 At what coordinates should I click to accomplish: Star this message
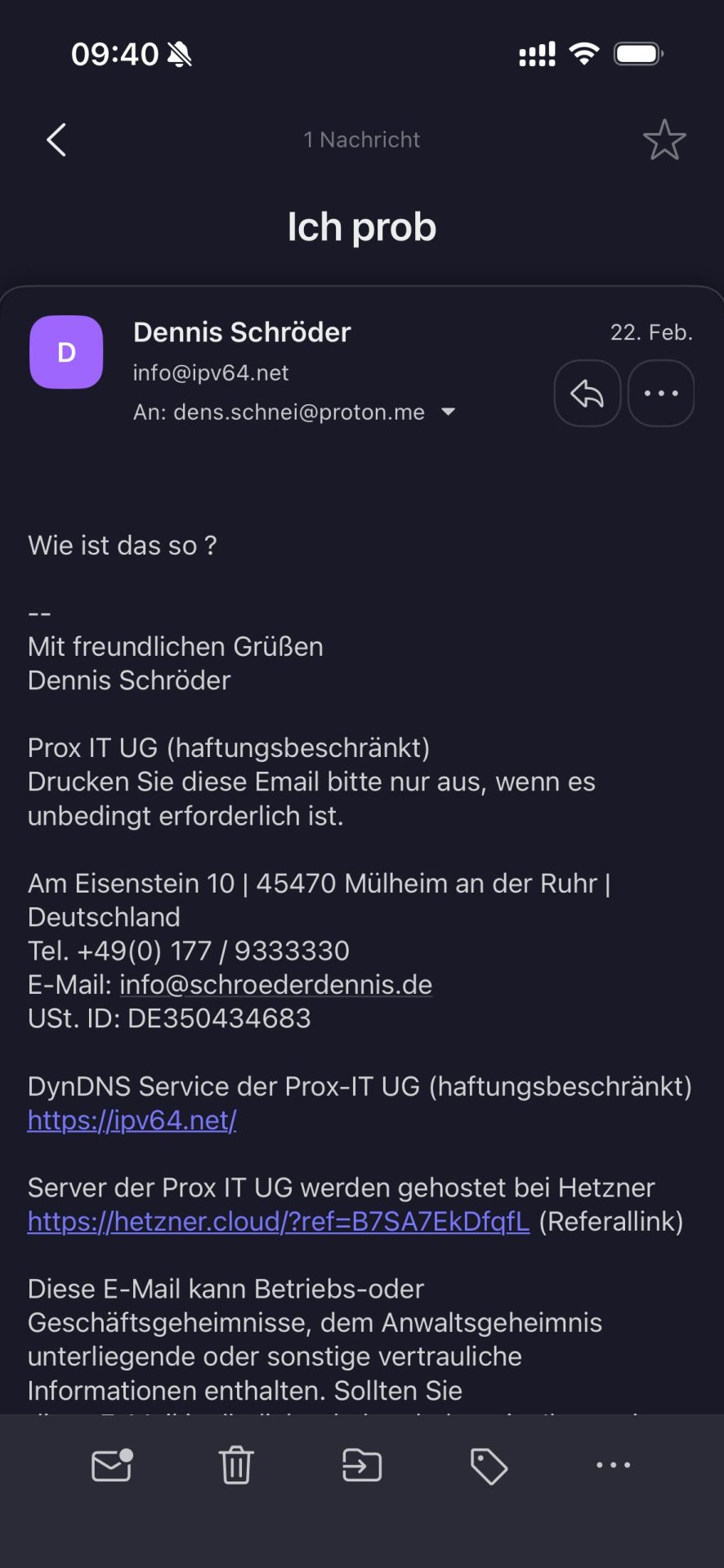(x=664, y=140)
